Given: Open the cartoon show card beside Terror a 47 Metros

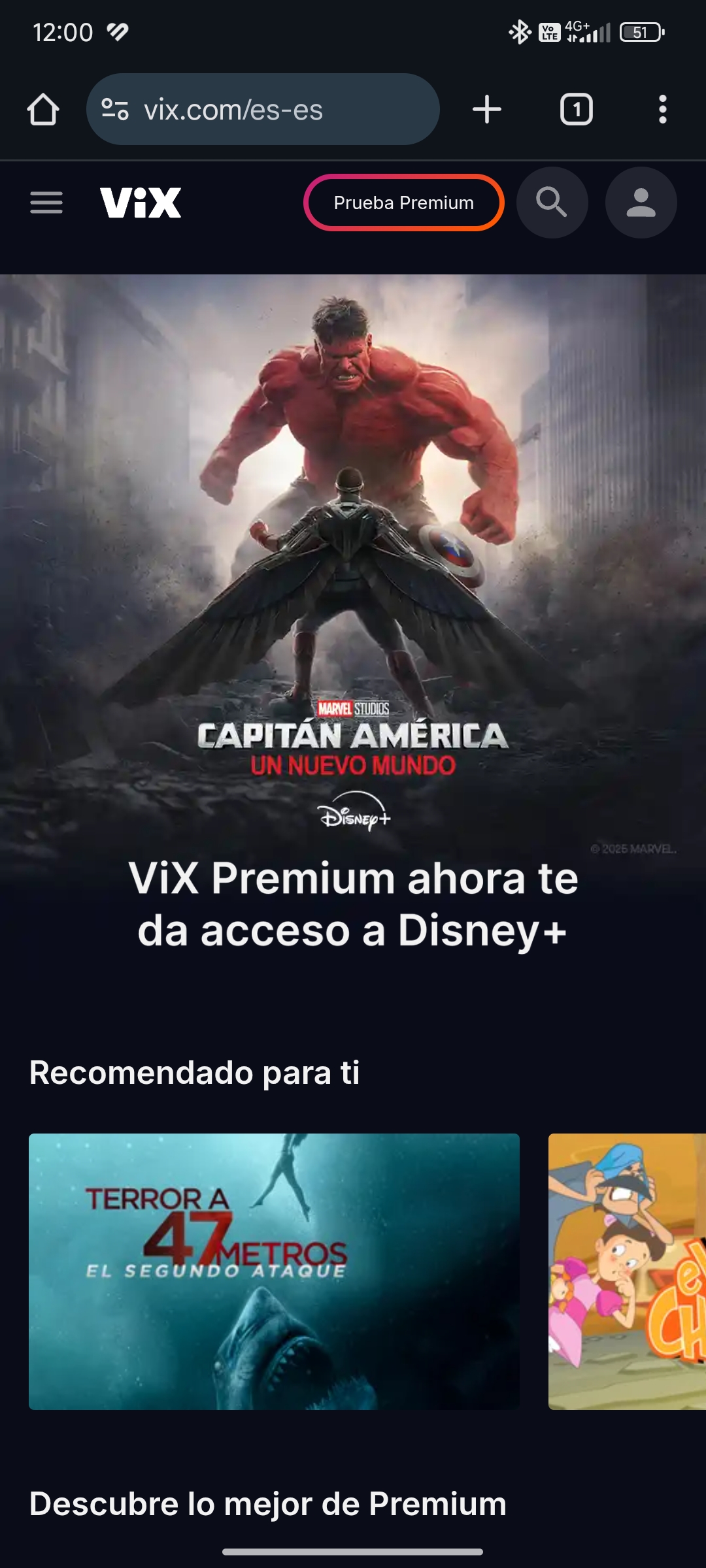Looking at the screenshot, I should pyautogui.click(x=626, y=1271).
